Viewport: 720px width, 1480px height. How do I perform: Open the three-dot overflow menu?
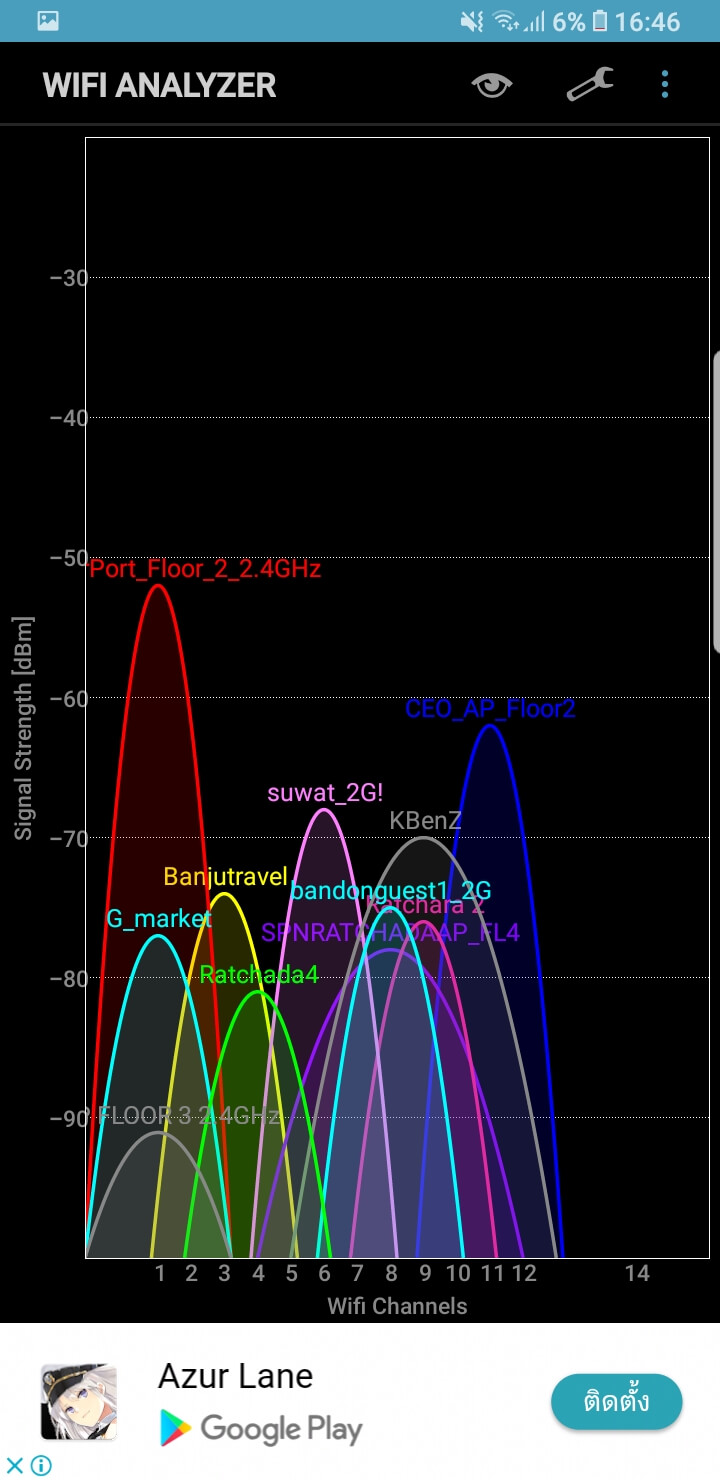tap(665, 85)
